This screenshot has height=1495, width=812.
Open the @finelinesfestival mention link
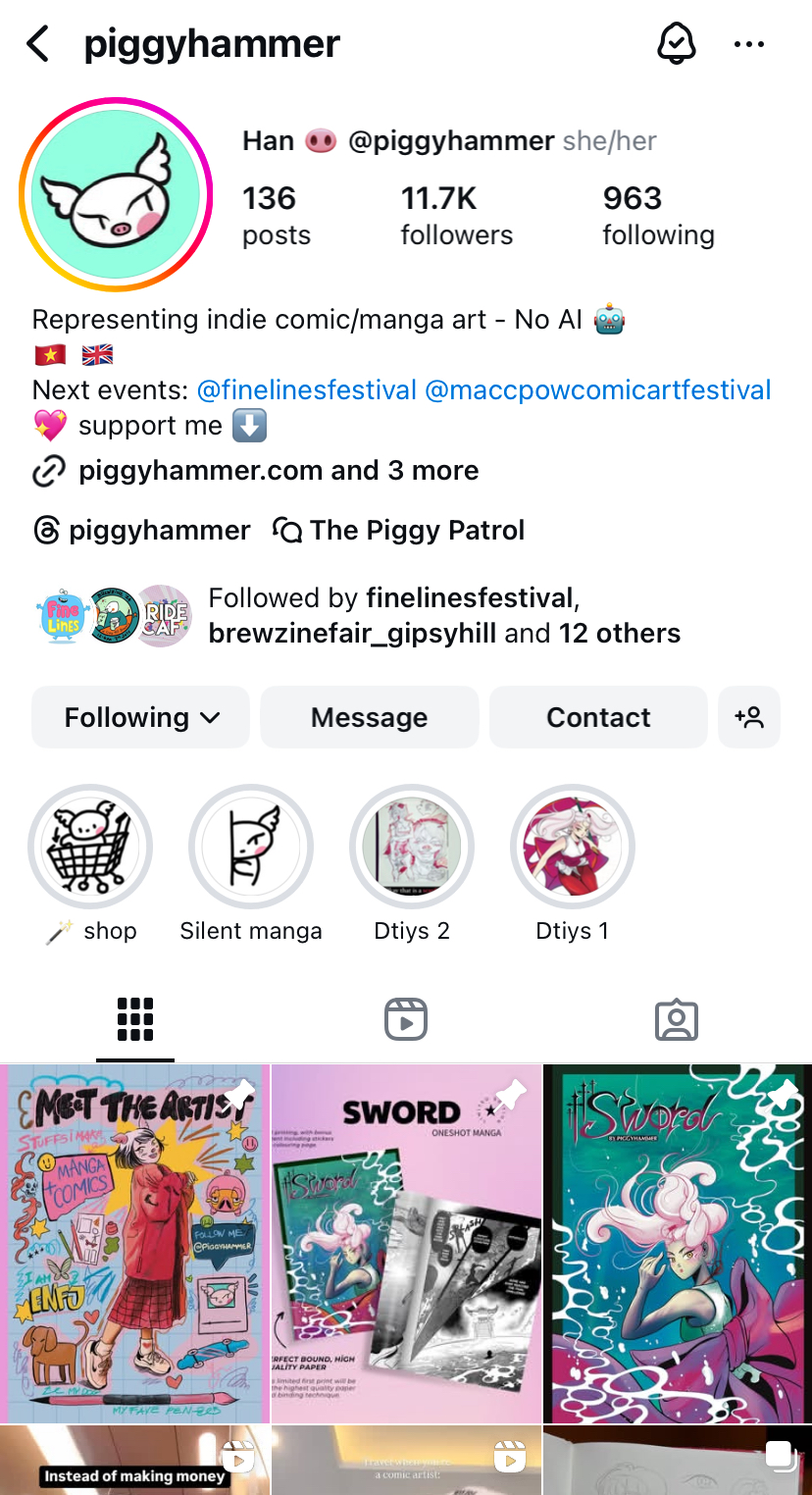coord(307,390)
